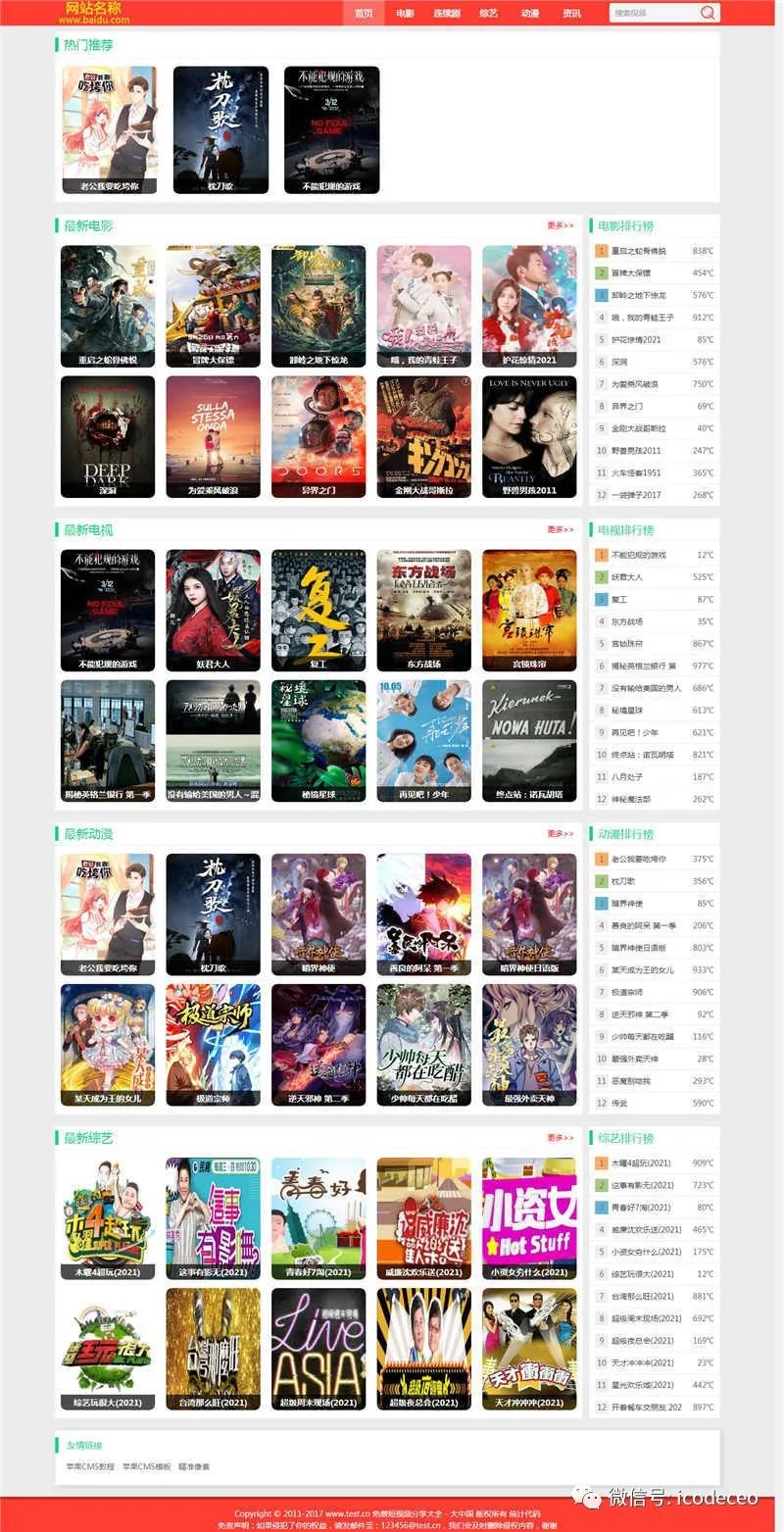
Task: Open the 电影 navigation tab
Action: (x=405, y=13)
